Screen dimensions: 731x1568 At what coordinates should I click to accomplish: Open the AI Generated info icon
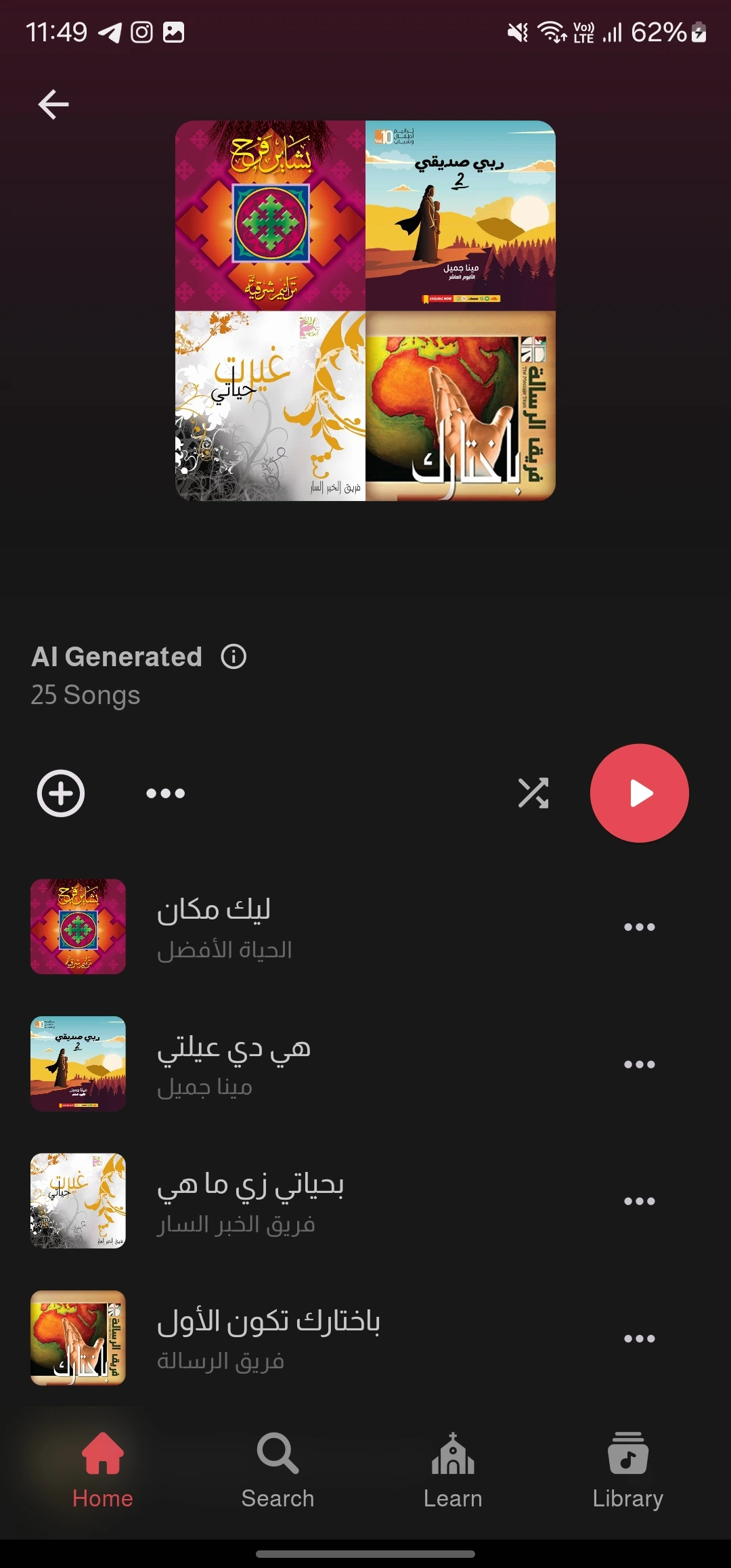point(234,657)
